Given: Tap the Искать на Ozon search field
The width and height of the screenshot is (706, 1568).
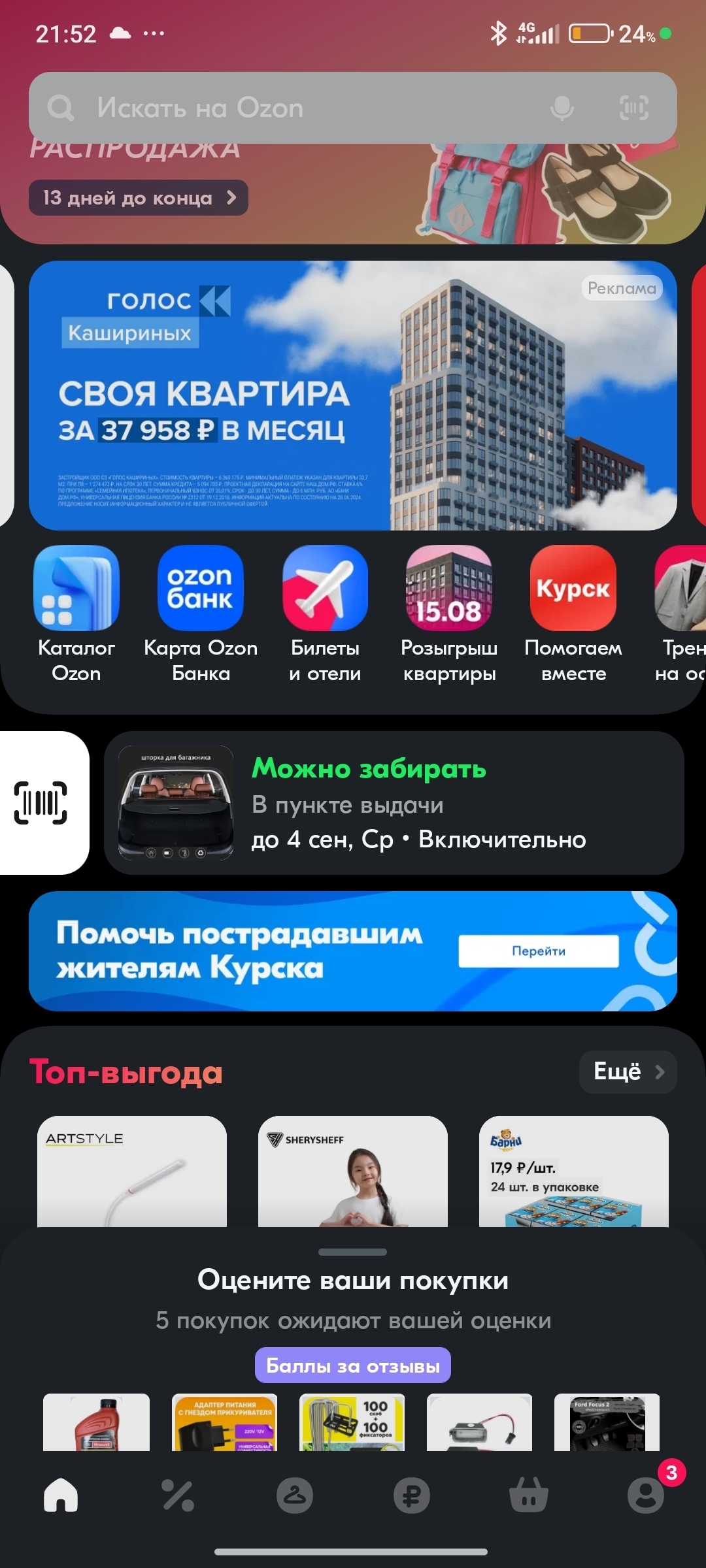Looking at the screenshot, I should 294,108.
